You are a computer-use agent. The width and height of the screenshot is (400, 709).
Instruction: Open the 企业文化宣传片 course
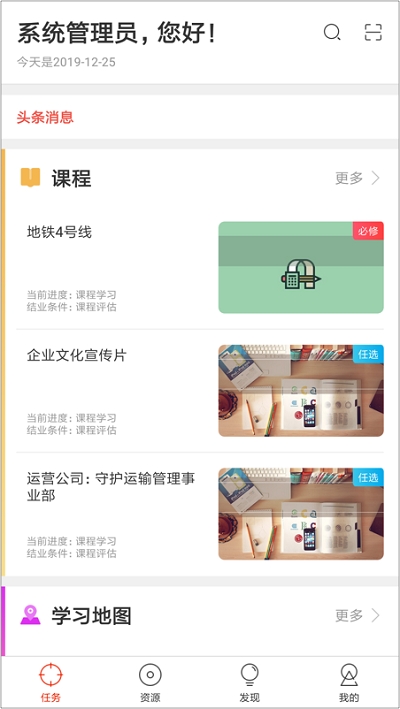(x=200, y=391)
